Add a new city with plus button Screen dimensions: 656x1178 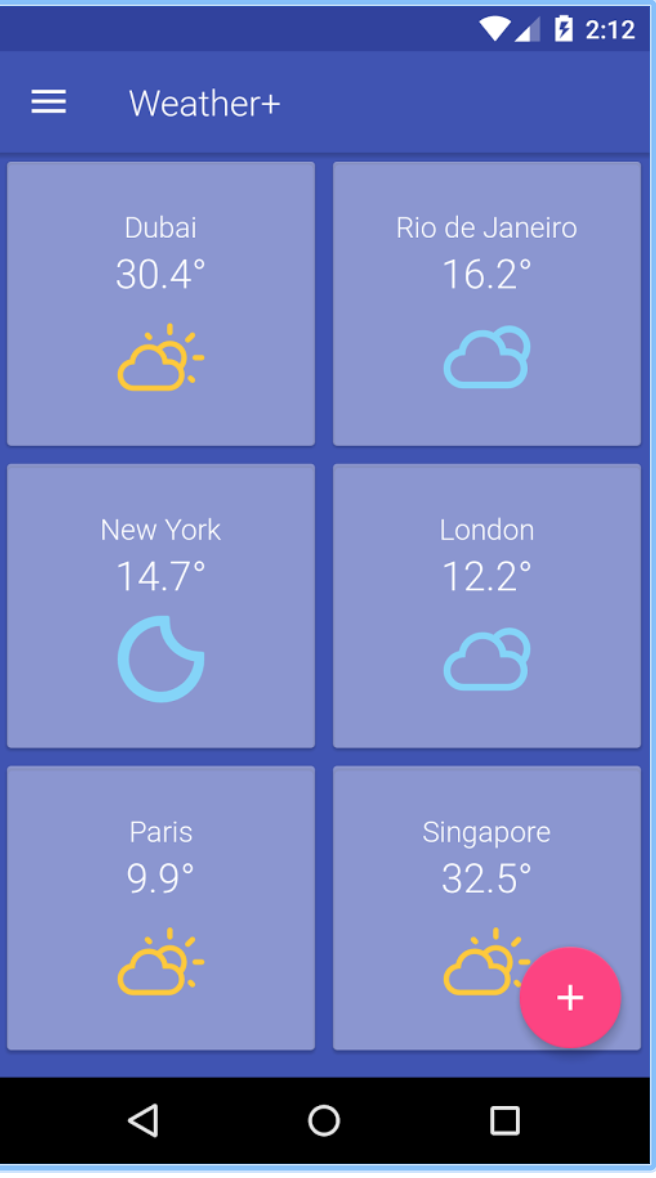570,997
